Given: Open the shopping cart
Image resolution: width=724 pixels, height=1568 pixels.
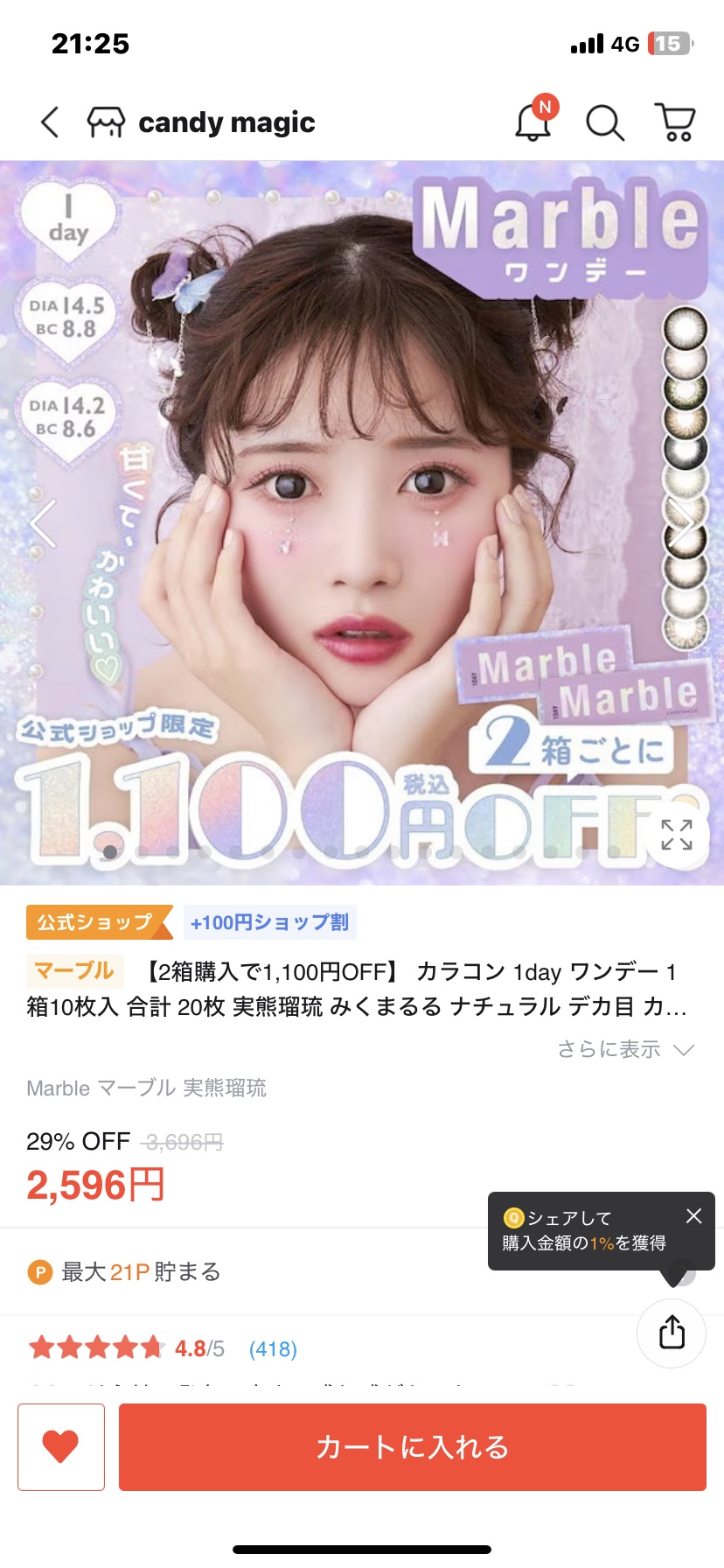Looking at the screenshot, I should [675, 122].
